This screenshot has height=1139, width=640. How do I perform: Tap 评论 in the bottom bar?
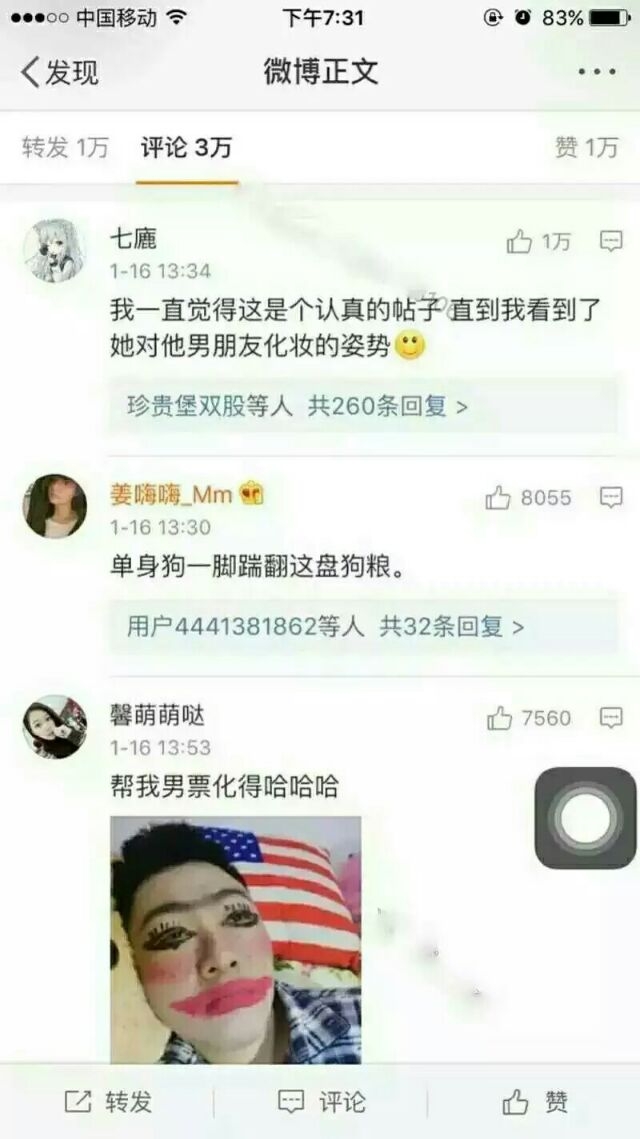coord(321,1102)
